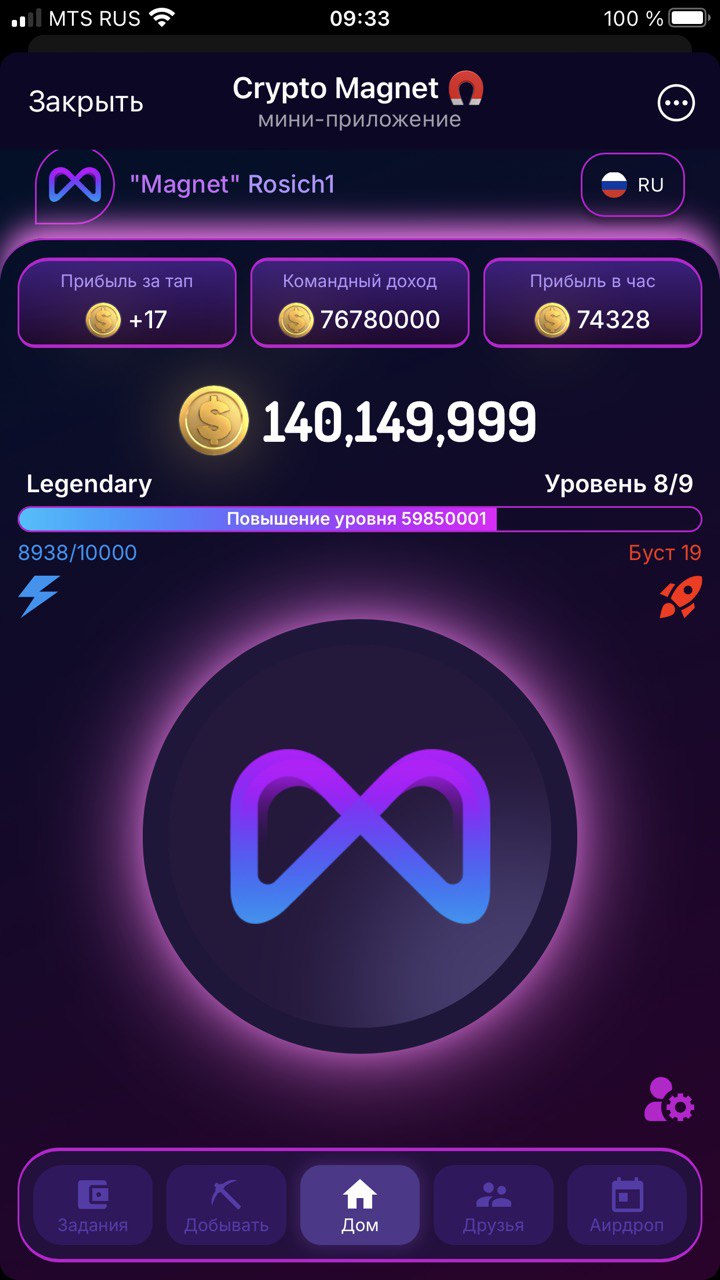The image size is (720, 1280).
Task: Tap the big infinity coin button
Action: [x=360, y=836]
